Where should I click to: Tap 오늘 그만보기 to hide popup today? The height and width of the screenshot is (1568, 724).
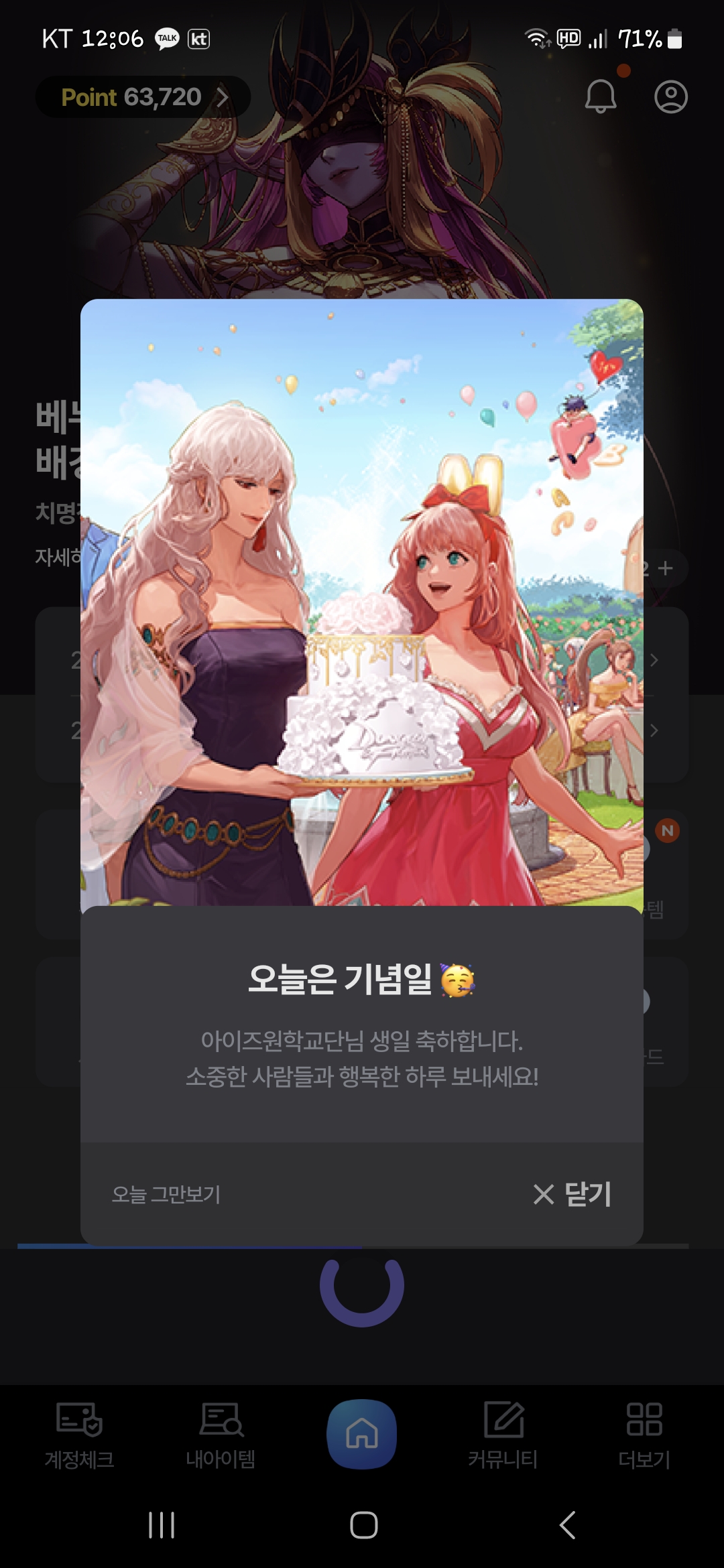coord(166,1194)
